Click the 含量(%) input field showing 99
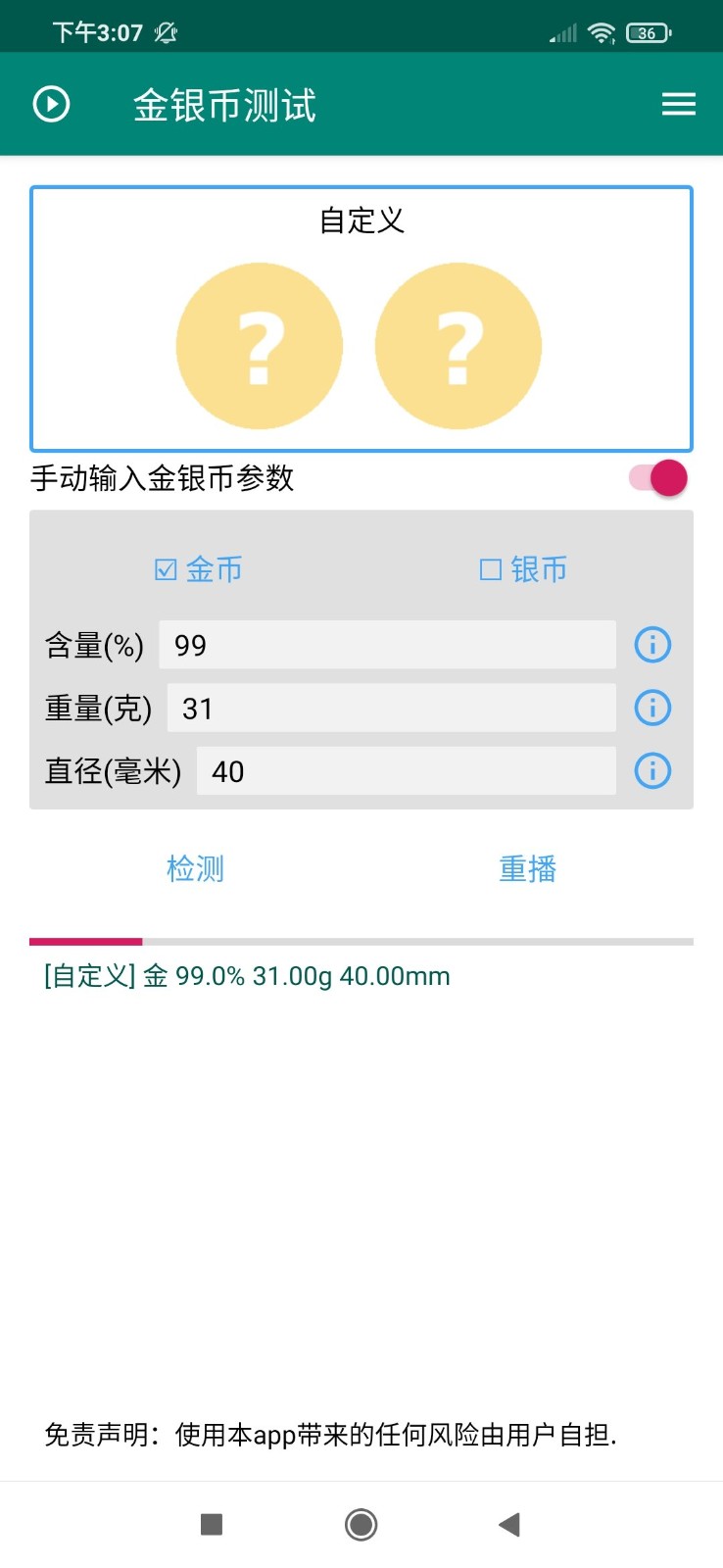 click(387, 644)
